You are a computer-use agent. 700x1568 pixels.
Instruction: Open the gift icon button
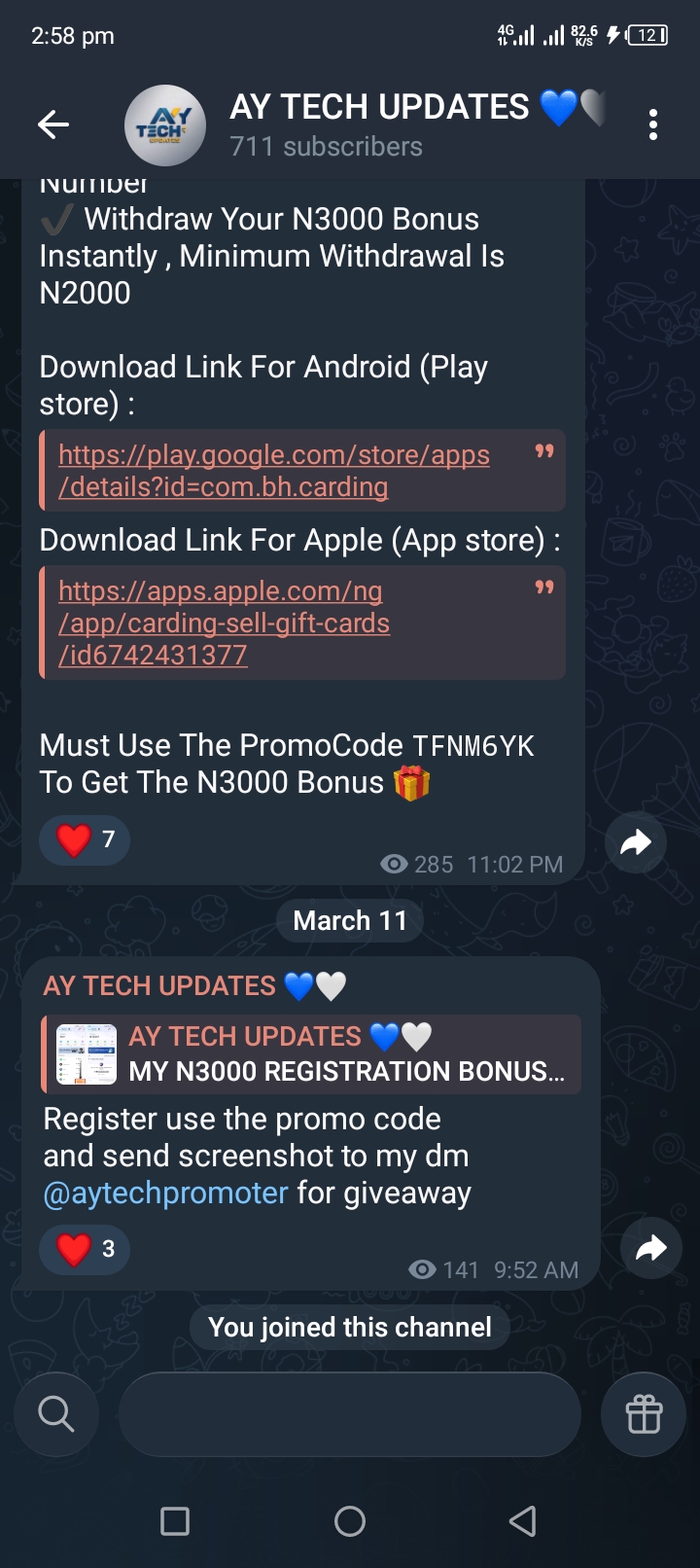coord(644,1414)
